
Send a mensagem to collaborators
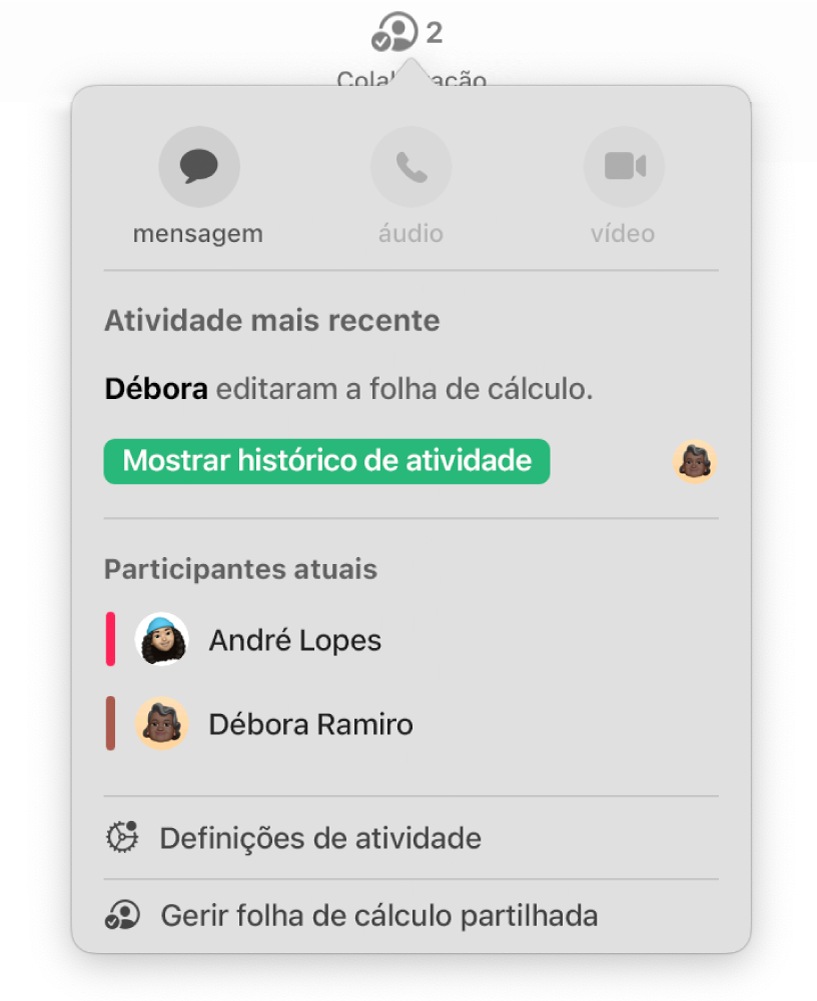coord(198,166)
